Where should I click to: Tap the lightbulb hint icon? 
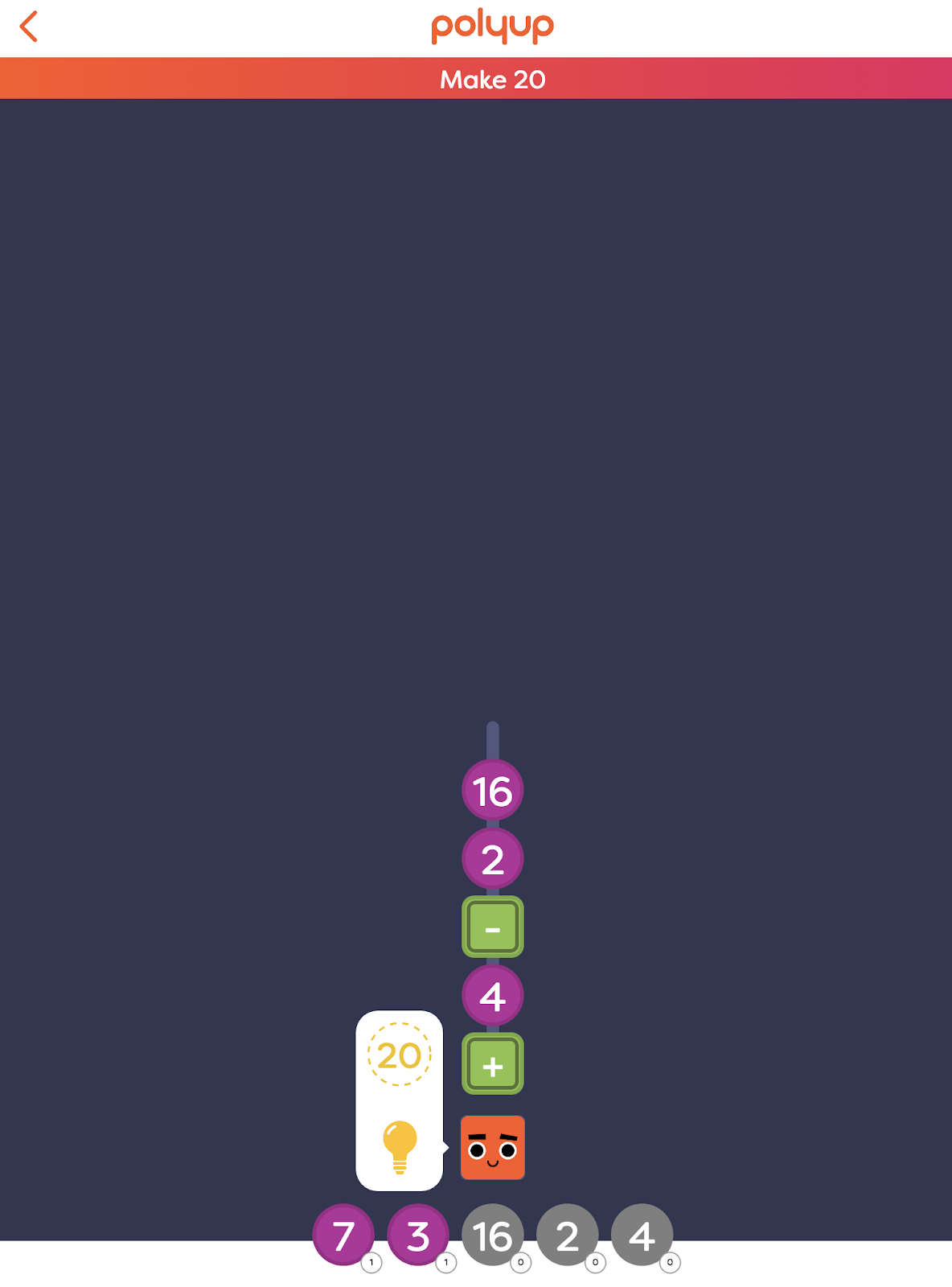tap(400, 1146)
